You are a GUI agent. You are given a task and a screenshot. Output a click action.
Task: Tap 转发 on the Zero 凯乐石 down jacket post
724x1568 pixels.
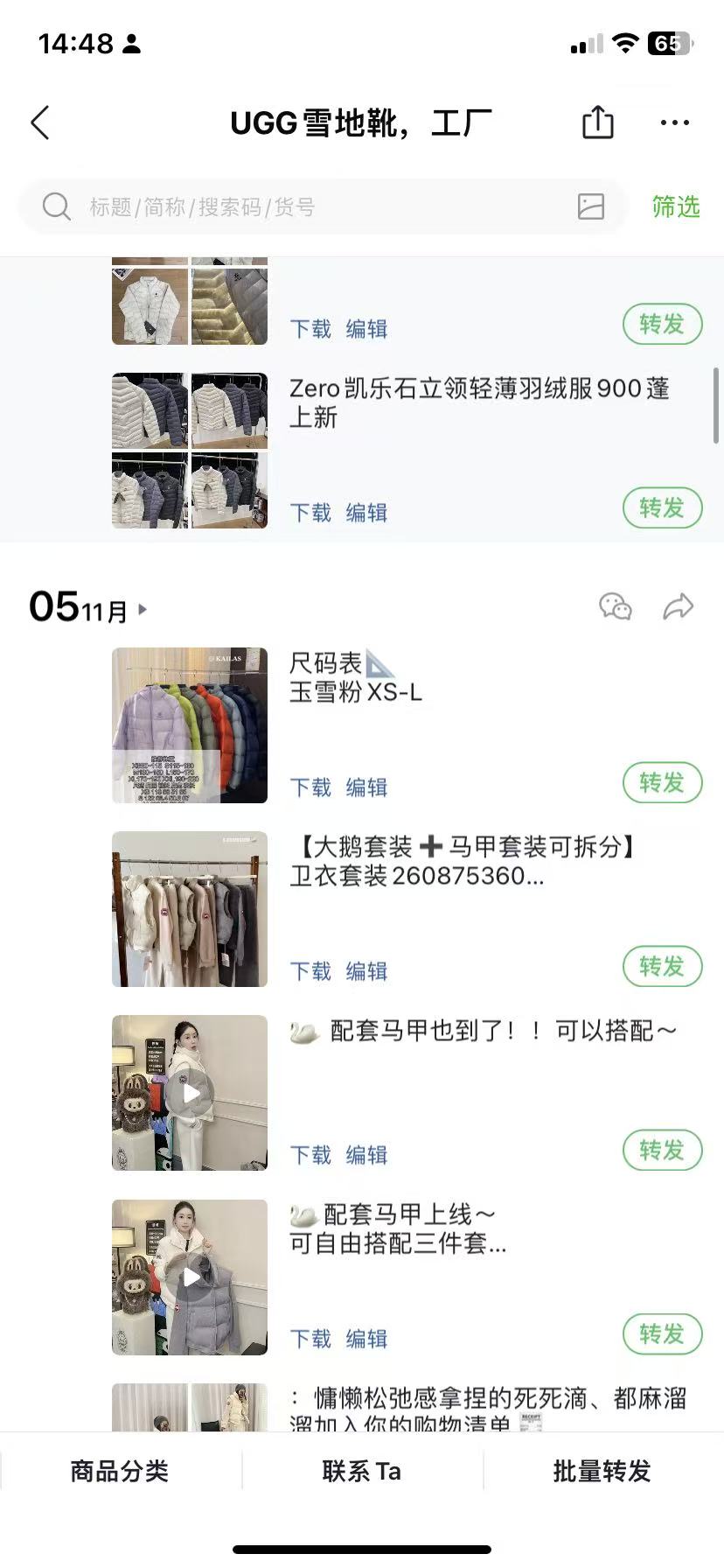pos(662,508)
